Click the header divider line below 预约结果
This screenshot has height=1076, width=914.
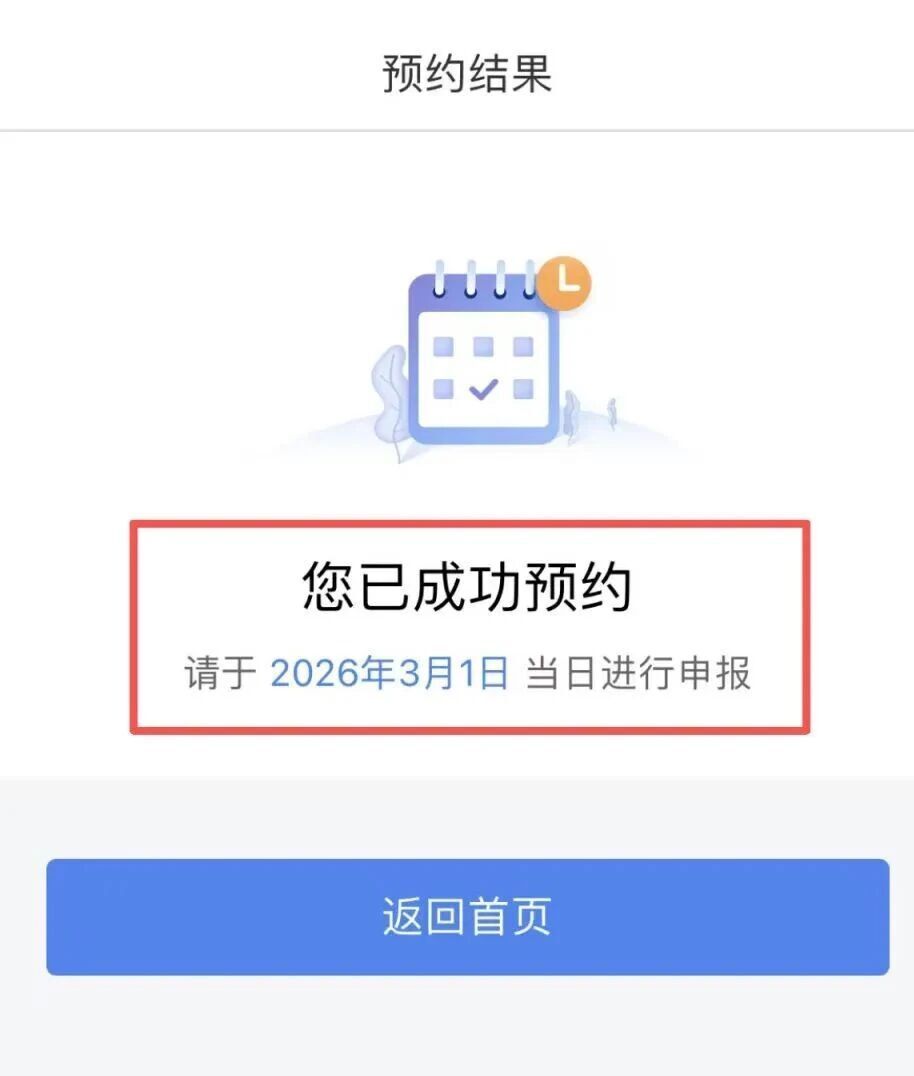point(456,123)
